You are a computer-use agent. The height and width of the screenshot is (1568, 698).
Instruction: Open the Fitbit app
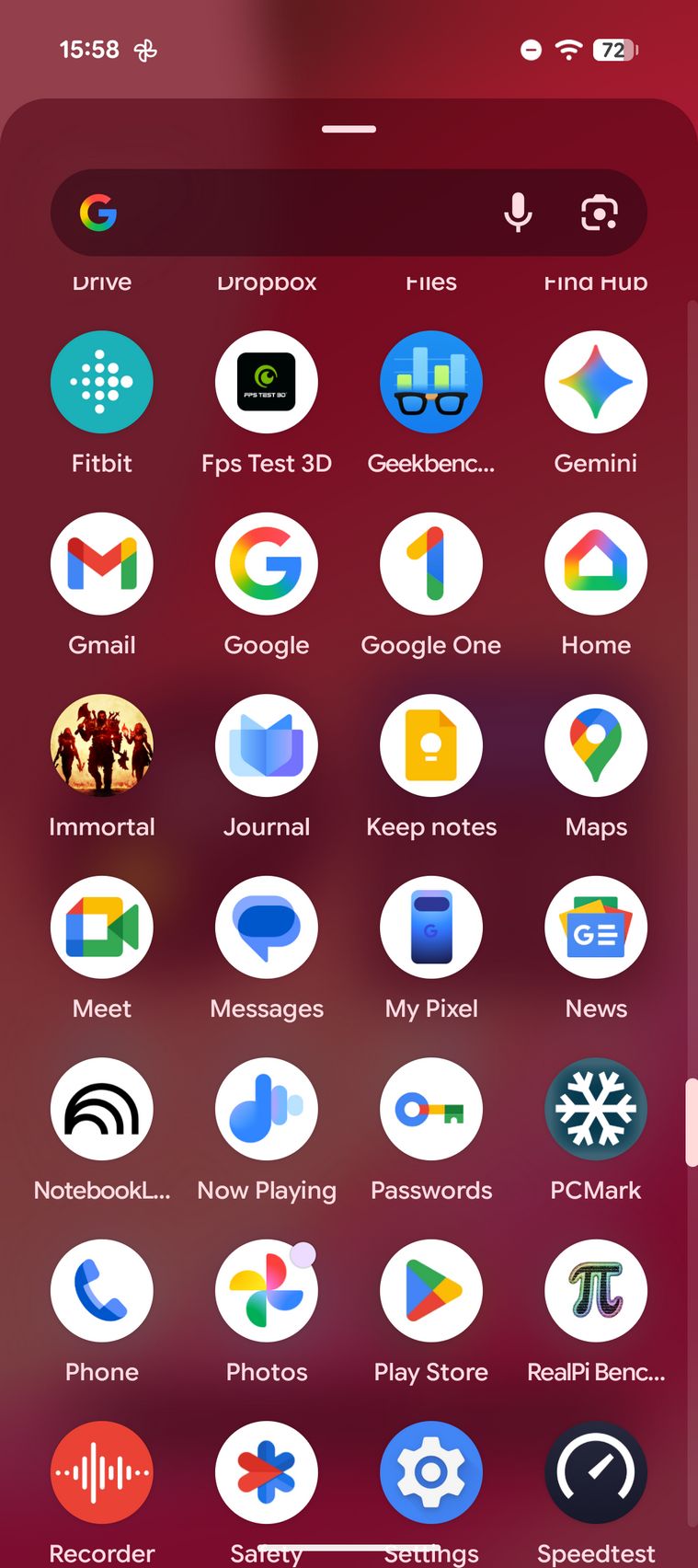pyautogui.click(x=102, y=383)
